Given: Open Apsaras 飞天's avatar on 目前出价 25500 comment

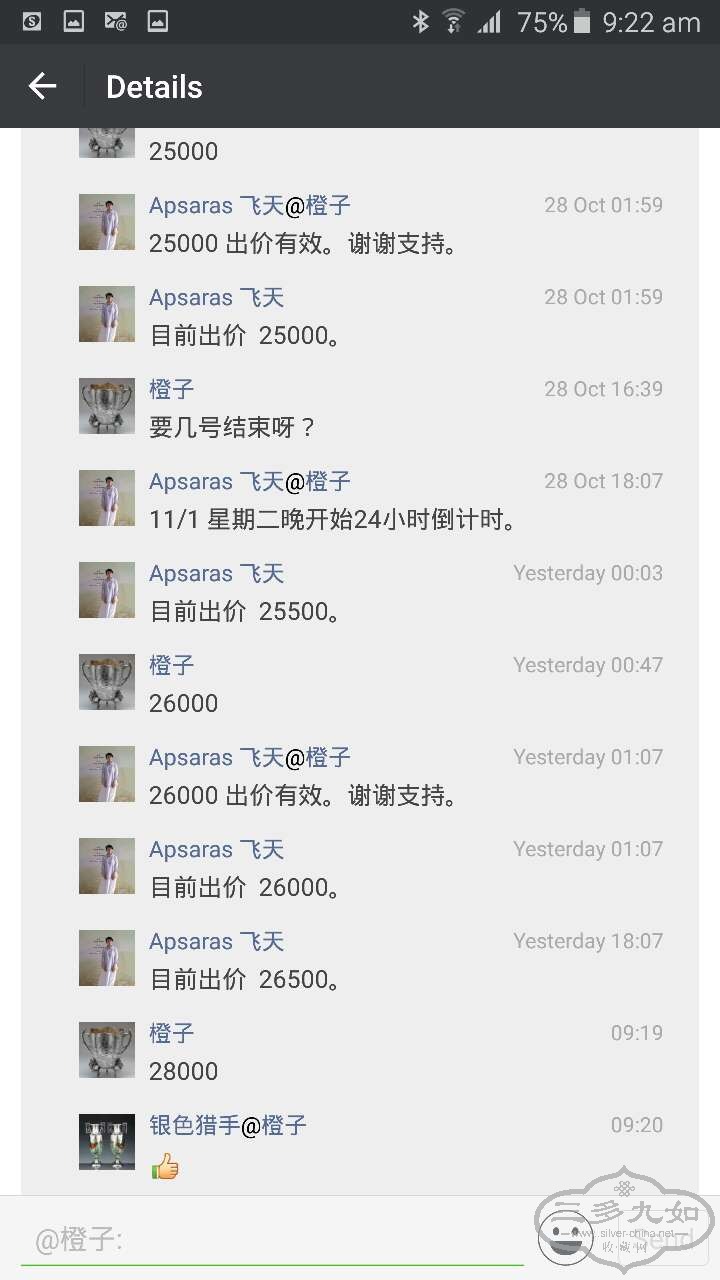Looking at the screenshot, I should 107,590.
